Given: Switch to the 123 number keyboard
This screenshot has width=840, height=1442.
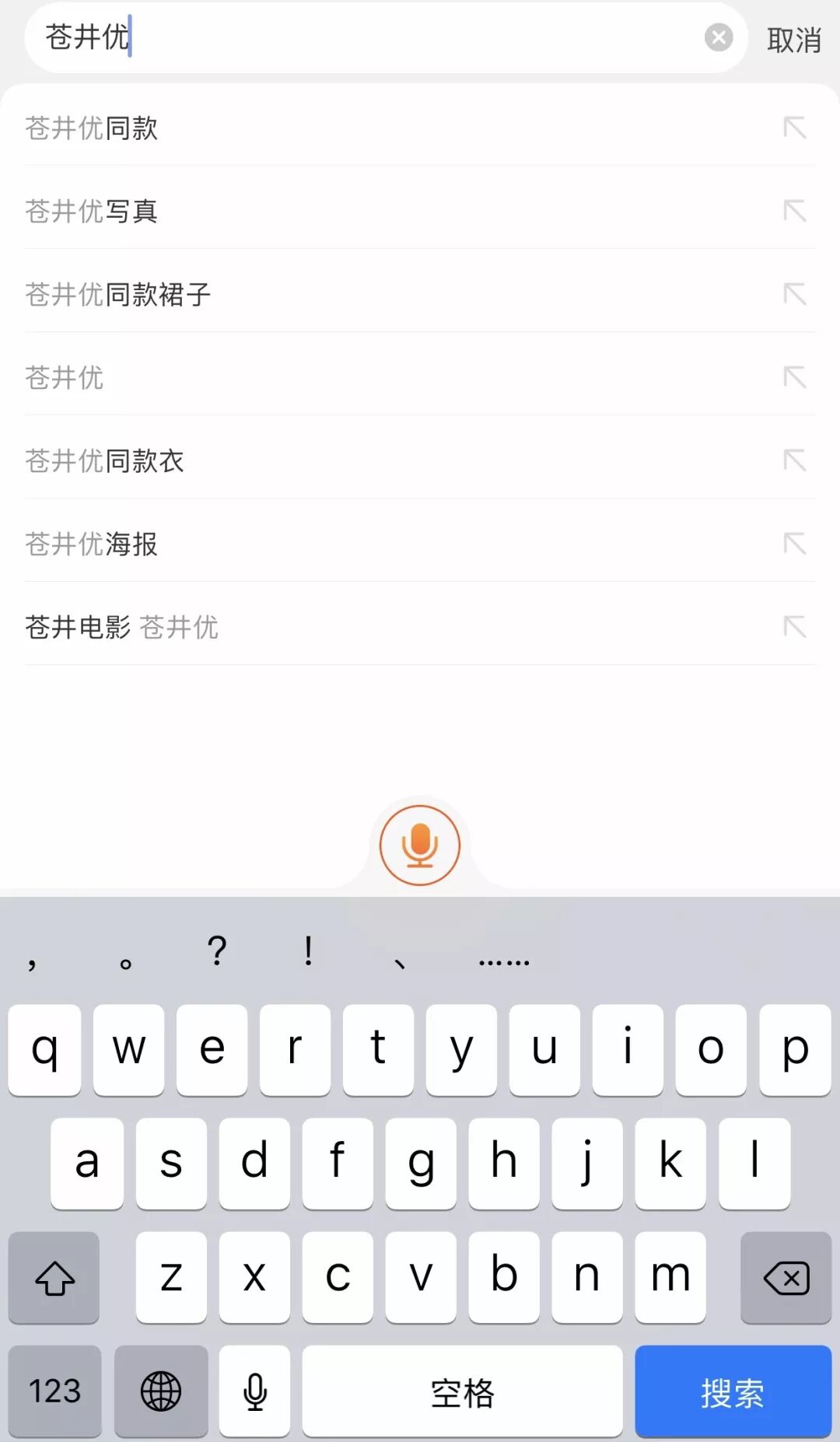Looking at the screenshot, I should [54, 1391].
